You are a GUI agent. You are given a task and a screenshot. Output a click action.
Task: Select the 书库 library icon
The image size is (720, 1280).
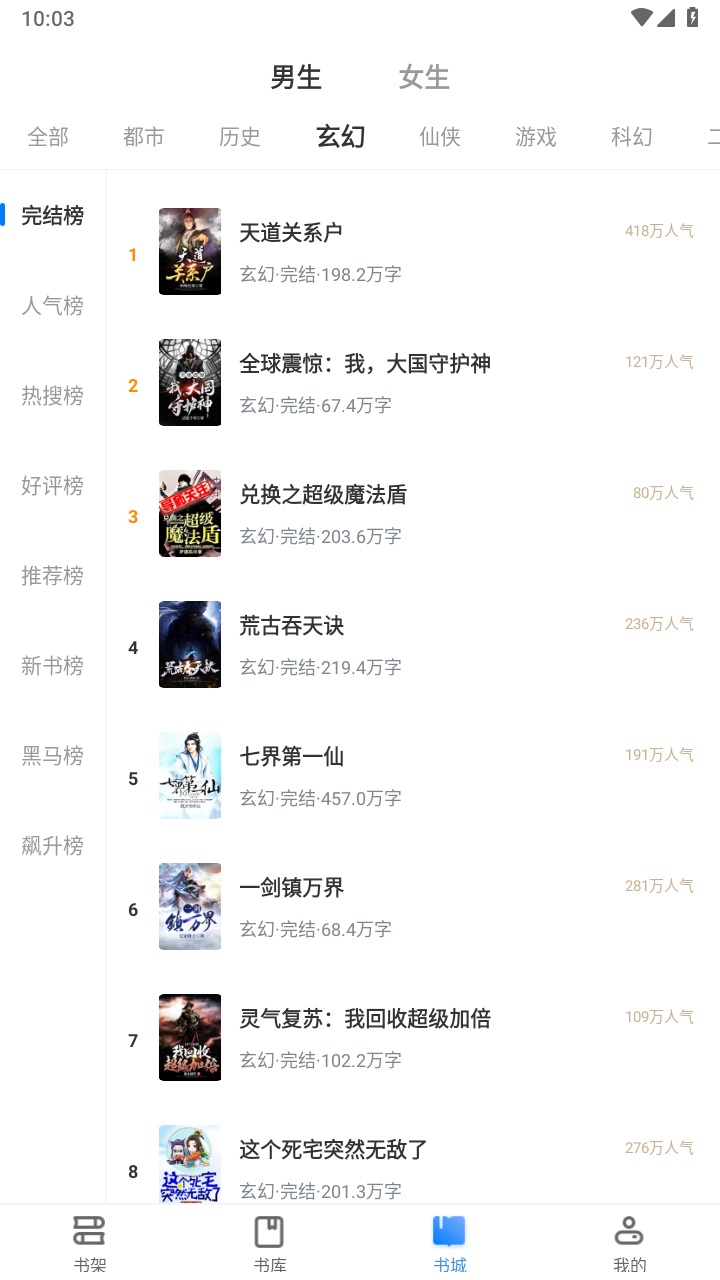[x=269, y=1240]
